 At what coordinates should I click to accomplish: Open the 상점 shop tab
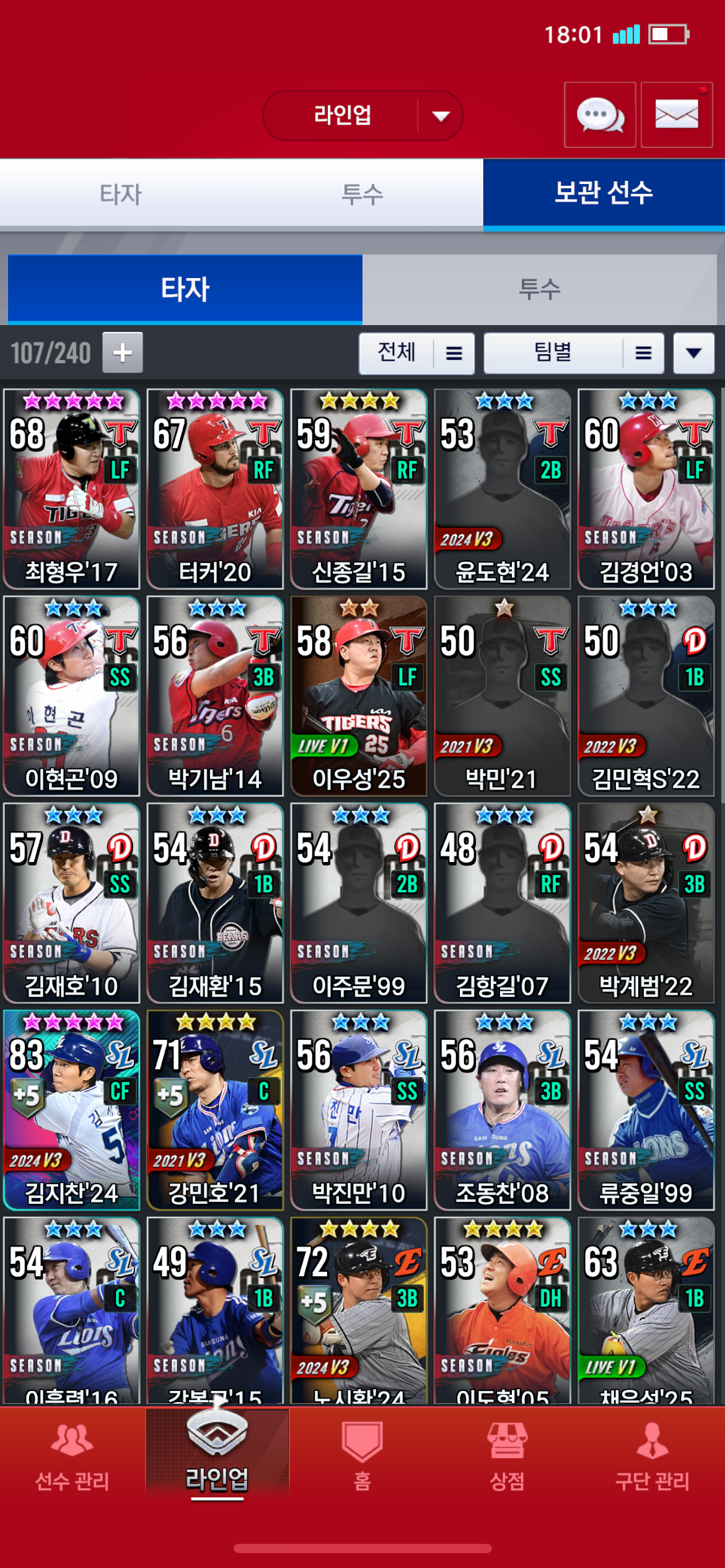(x=507, y=1455)
